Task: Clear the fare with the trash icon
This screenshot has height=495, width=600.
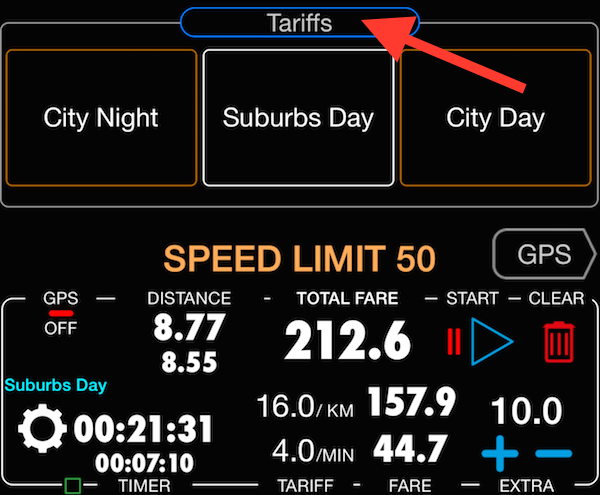Action: point(558,343)
